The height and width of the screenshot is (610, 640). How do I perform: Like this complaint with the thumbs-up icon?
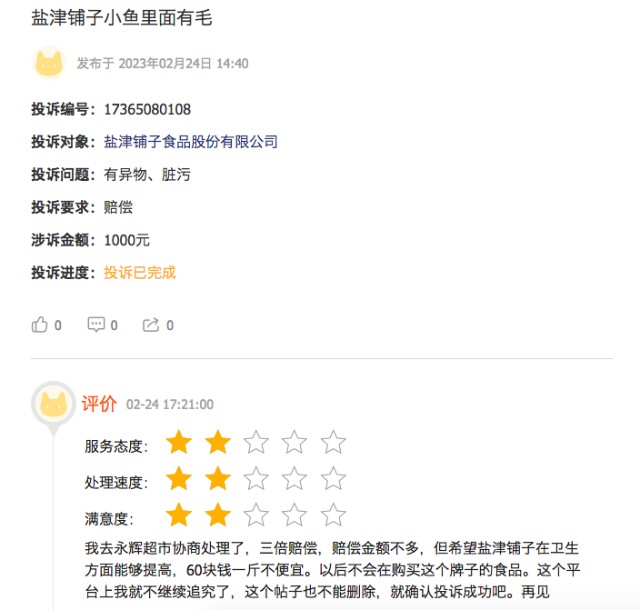tap(40, 324)
